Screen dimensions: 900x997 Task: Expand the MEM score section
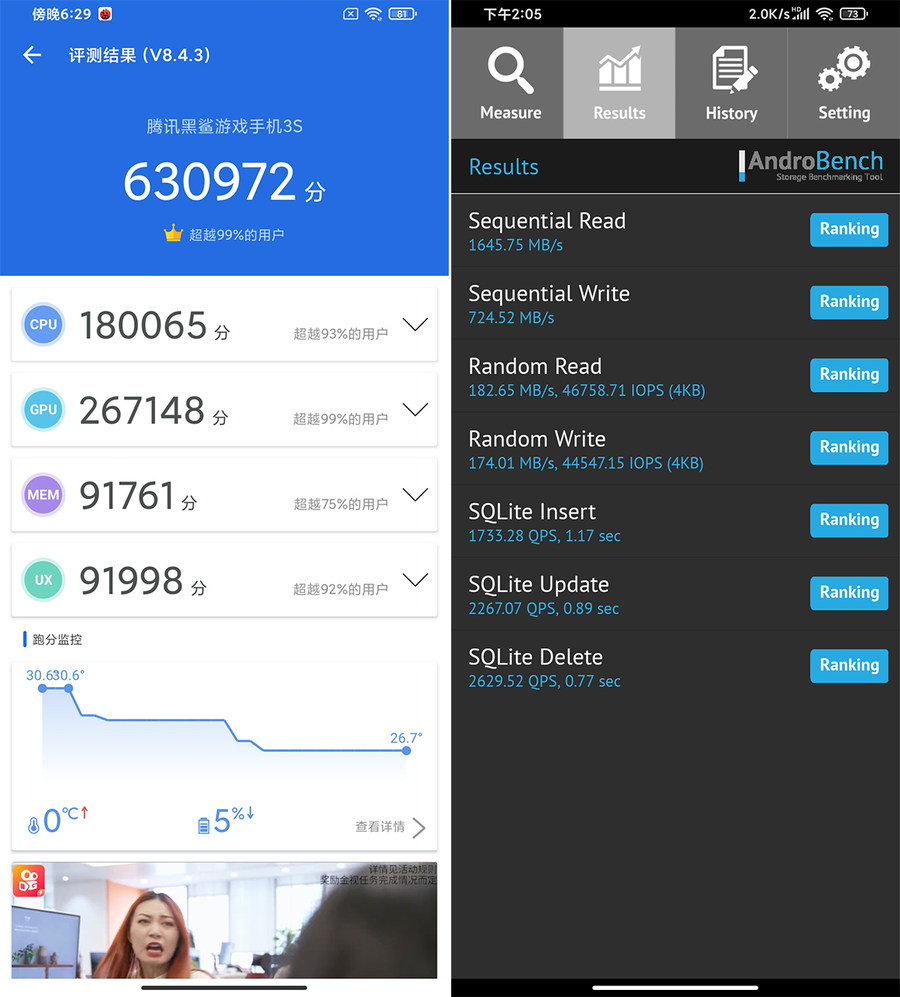click(x=414, y=495)
